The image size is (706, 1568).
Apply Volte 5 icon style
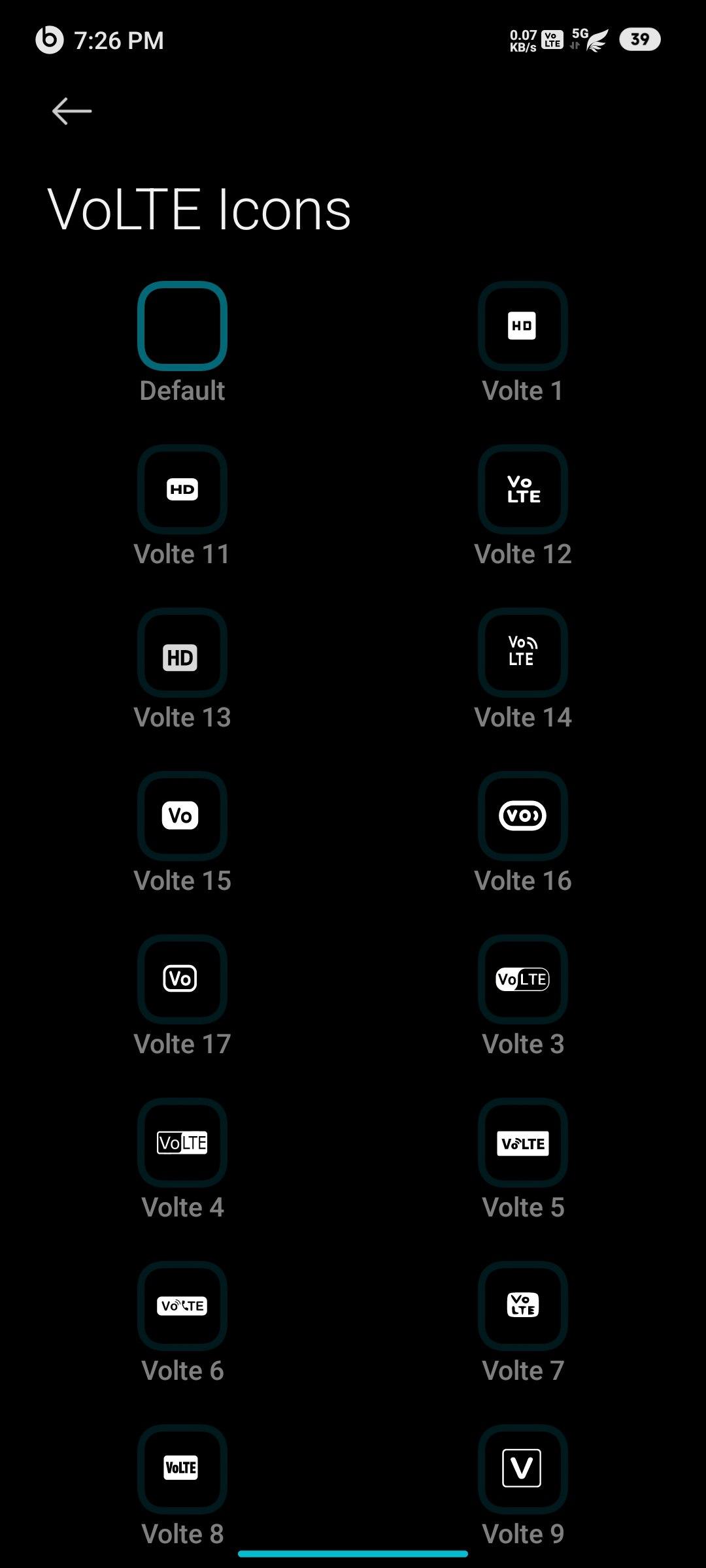(522, 1143)
